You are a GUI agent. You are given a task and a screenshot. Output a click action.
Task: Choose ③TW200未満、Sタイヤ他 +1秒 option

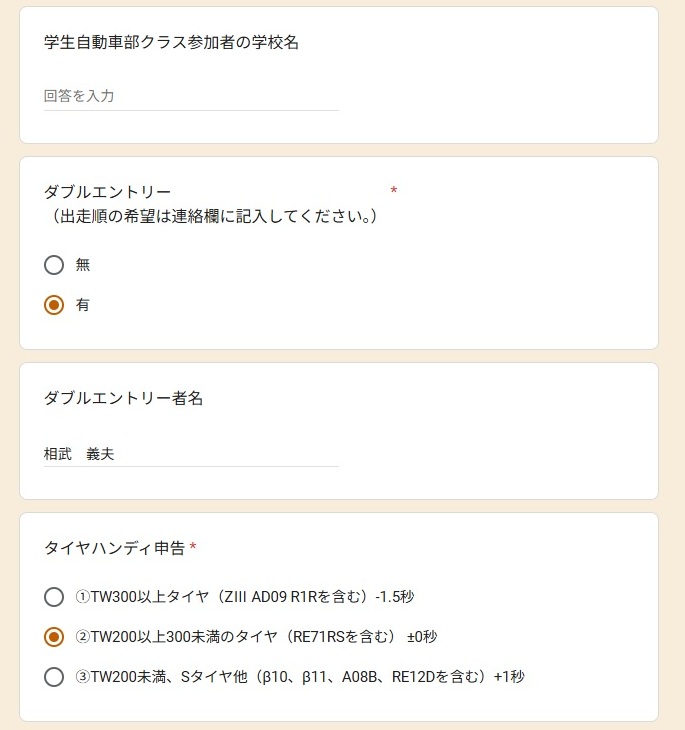pyautogui.click(x=54, y=677)
